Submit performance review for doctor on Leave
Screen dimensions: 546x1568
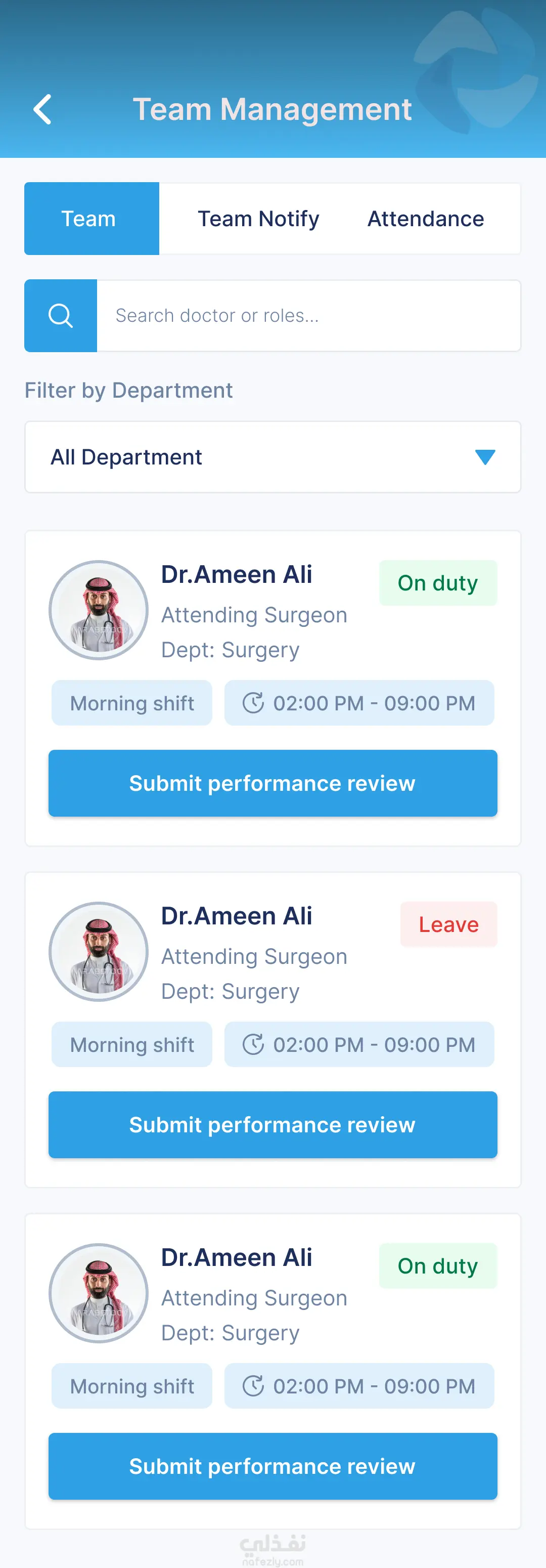click(272, 1125)
